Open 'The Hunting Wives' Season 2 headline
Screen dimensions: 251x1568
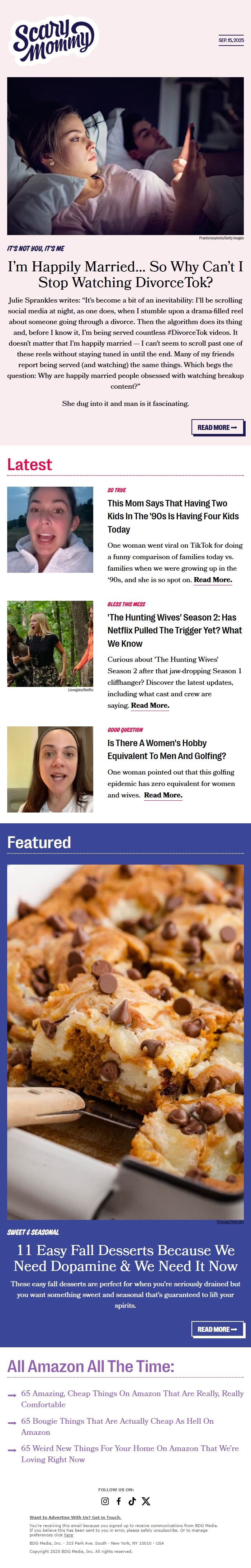tap(174, 630)
